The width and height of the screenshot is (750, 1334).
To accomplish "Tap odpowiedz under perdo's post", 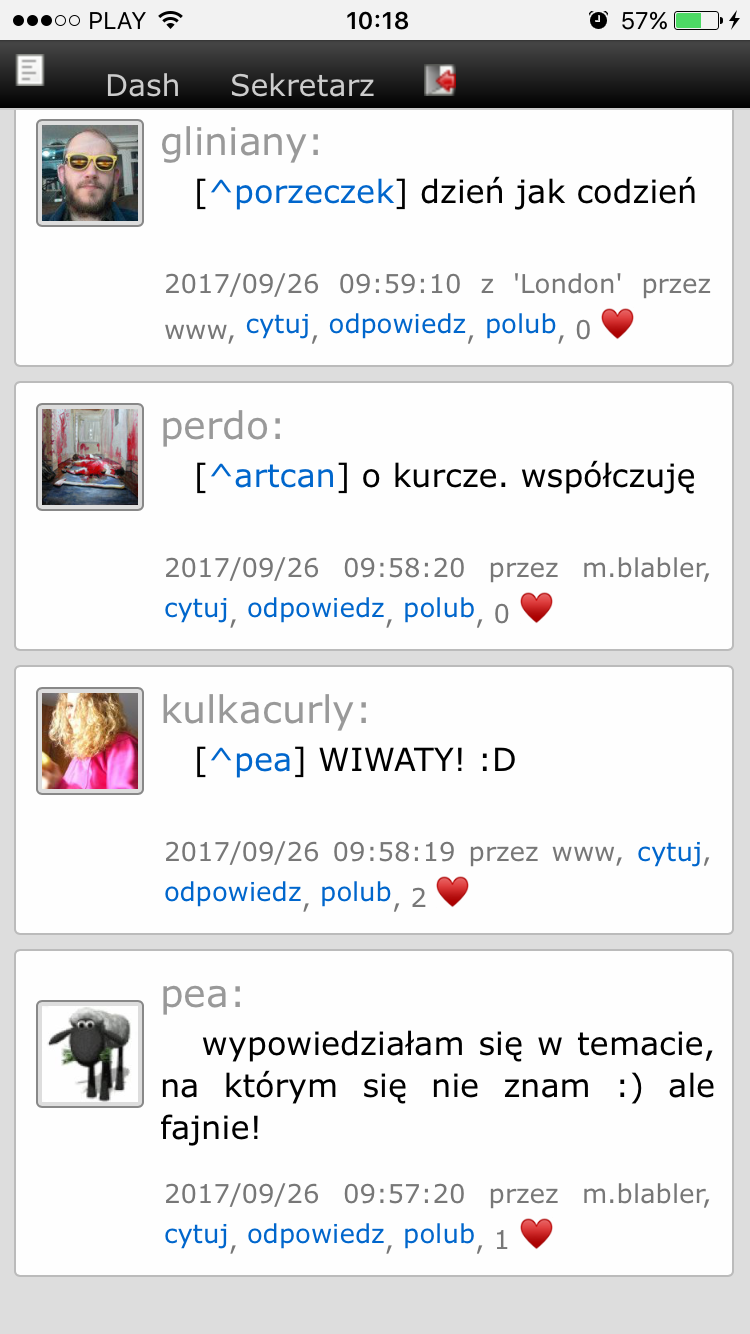I will click(315, 608).
